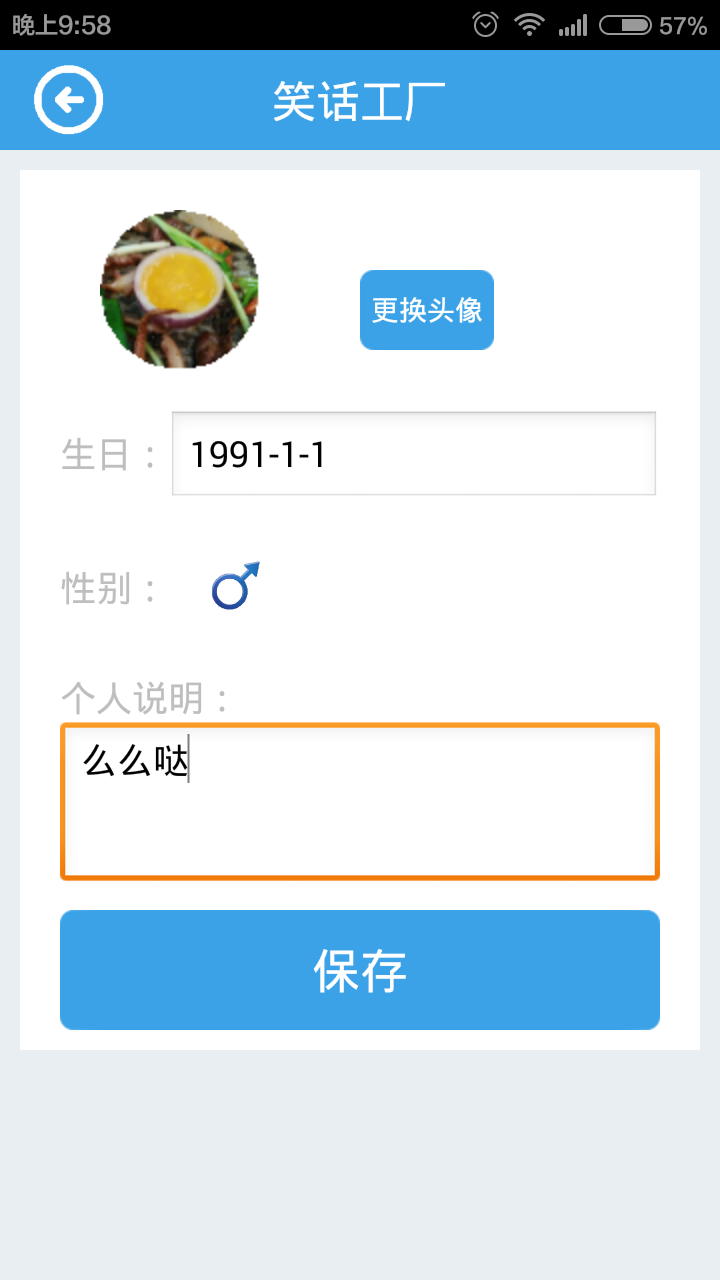
Task: Save profile with the 保存 button
Action: (360, 970)
